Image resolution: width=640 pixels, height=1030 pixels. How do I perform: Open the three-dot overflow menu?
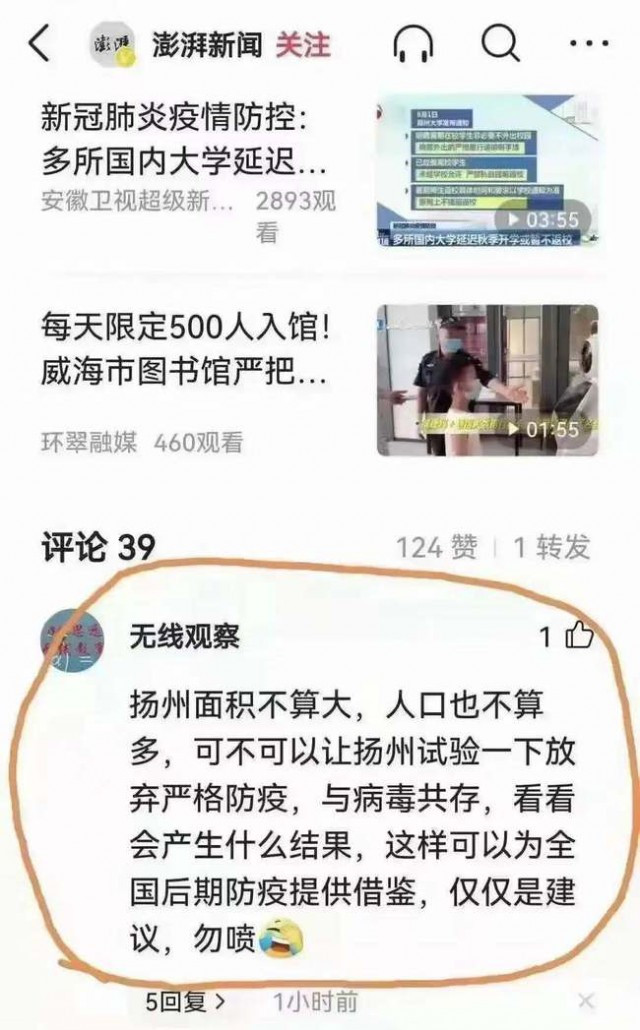[x=589, y=44]
